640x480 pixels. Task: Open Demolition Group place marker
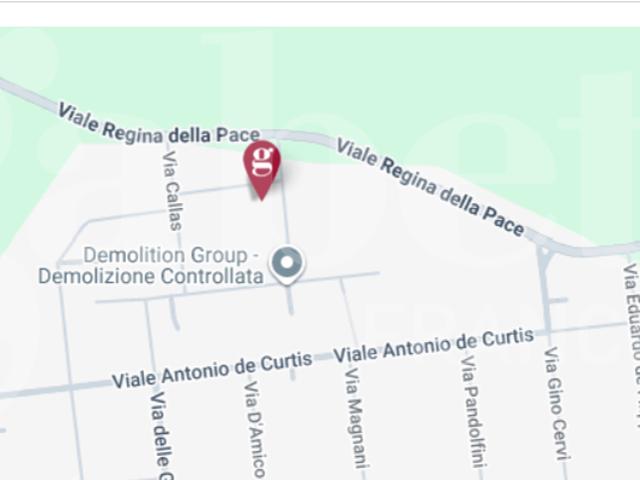[288, 264]
